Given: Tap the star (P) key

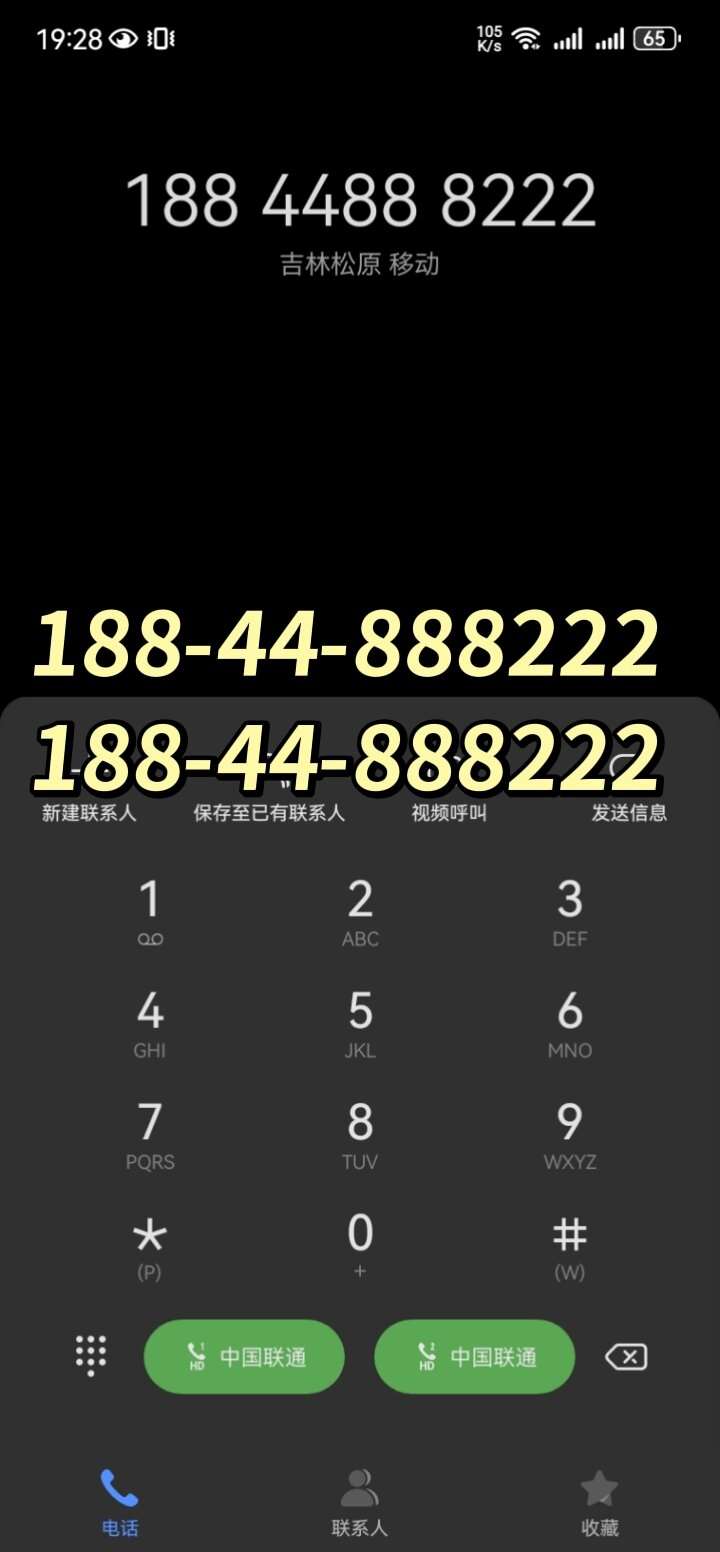Looking at the screenshot, I should 150,1247.
